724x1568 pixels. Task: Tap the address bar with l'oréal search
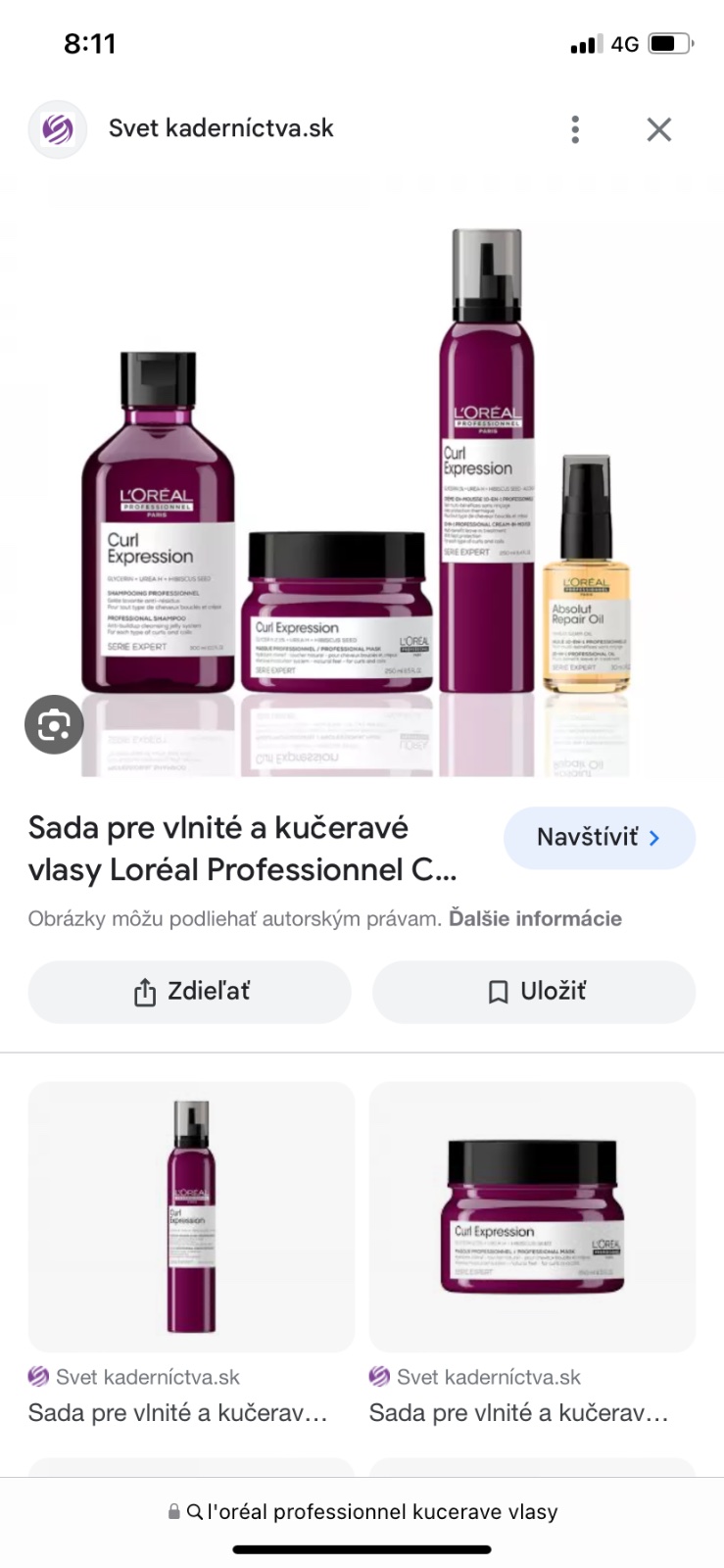362,1512
